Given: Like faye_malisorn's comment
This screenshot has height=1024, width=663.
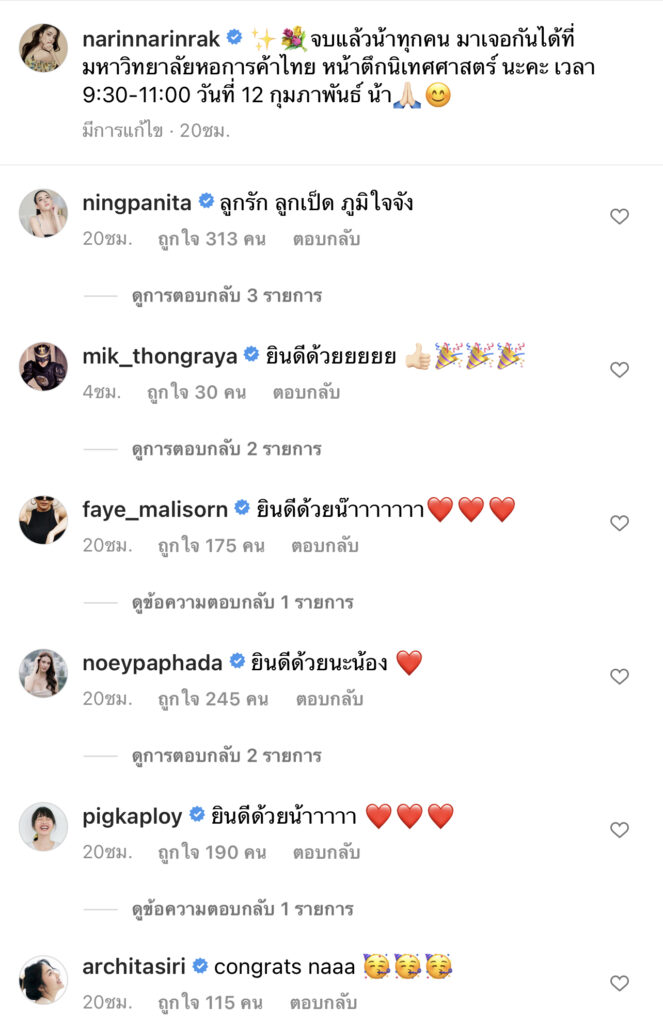Looking at the screenshot, I should 619,523.
